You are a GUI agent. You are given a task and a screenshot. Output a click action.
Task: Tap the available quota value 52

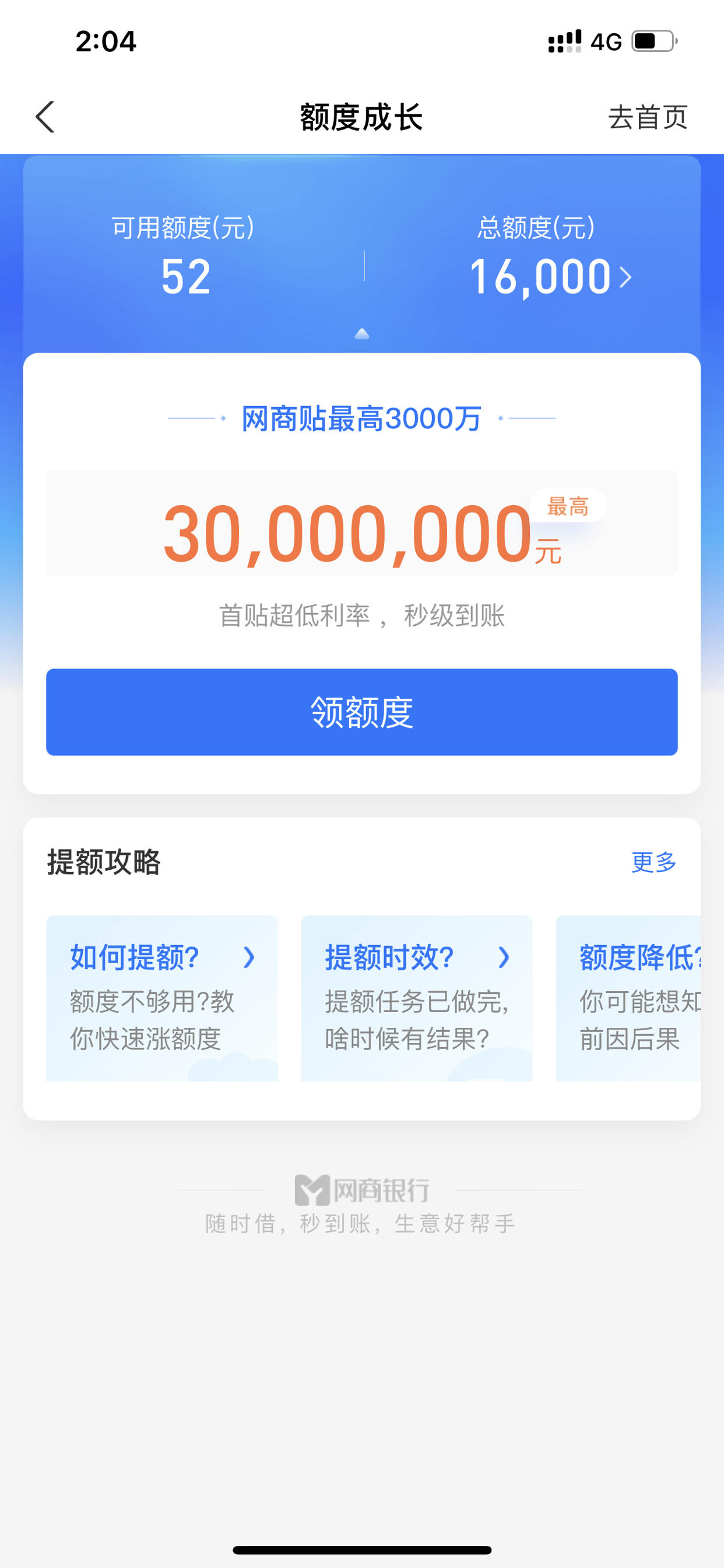click(184, 279)
